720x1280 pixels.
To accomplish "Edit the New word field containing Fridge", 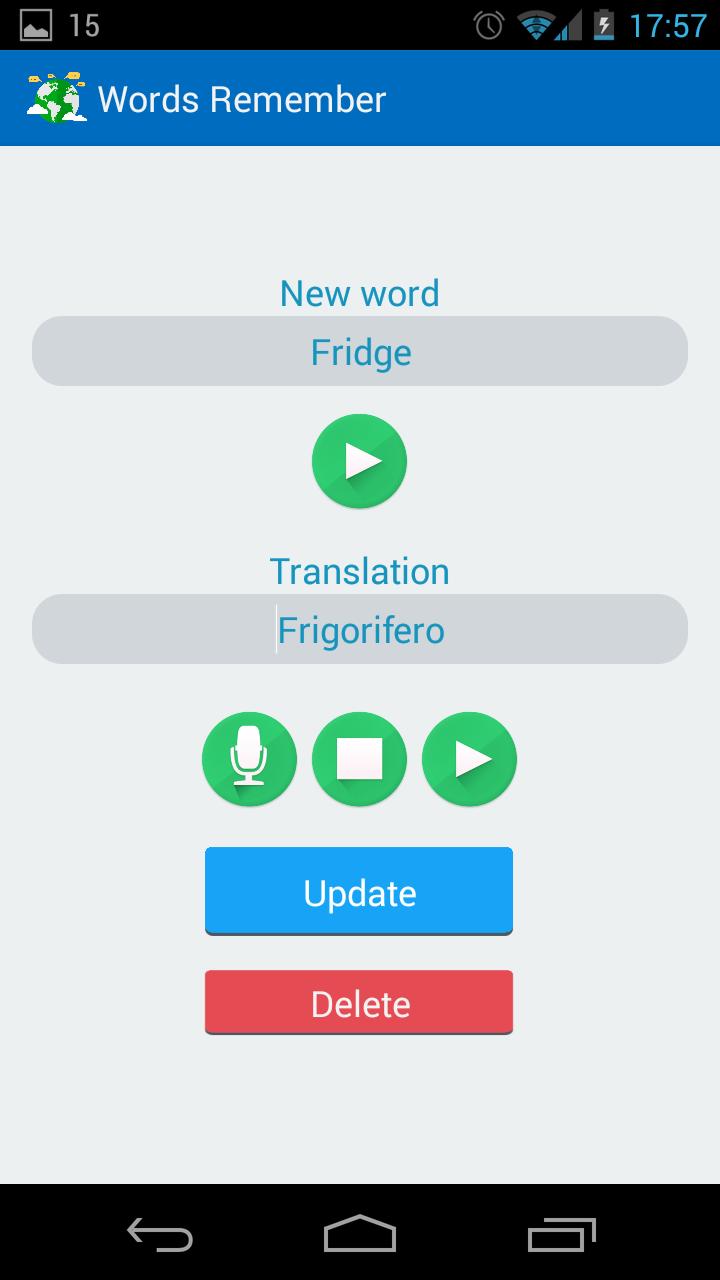I will pyautogui.click(x=360, y=352).
